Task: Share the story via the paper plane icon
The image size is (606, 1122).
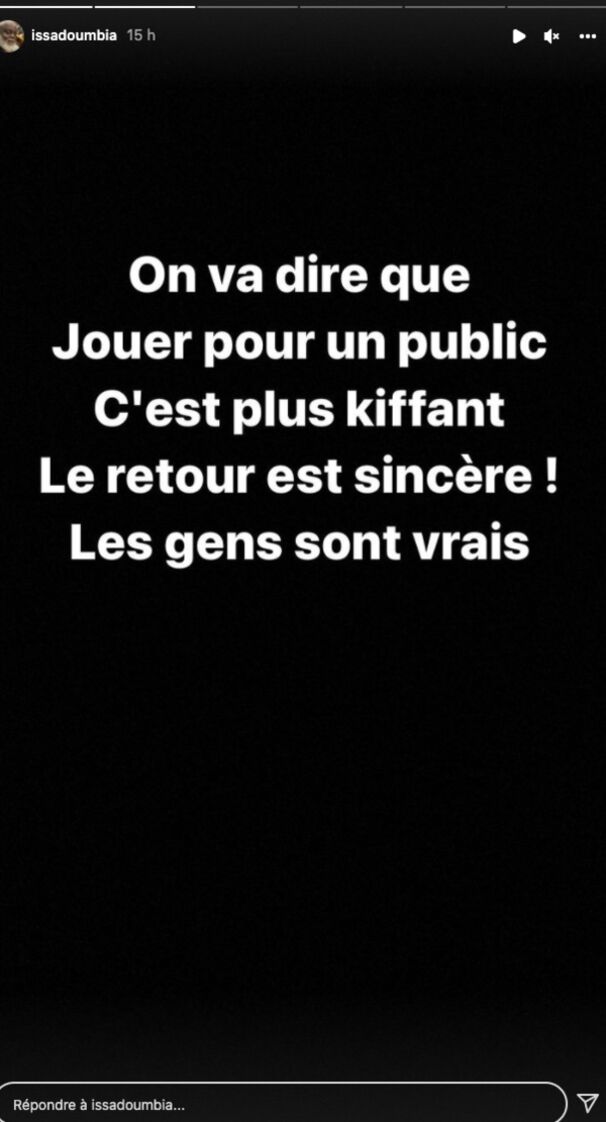Action: [x=588, y=1103]
